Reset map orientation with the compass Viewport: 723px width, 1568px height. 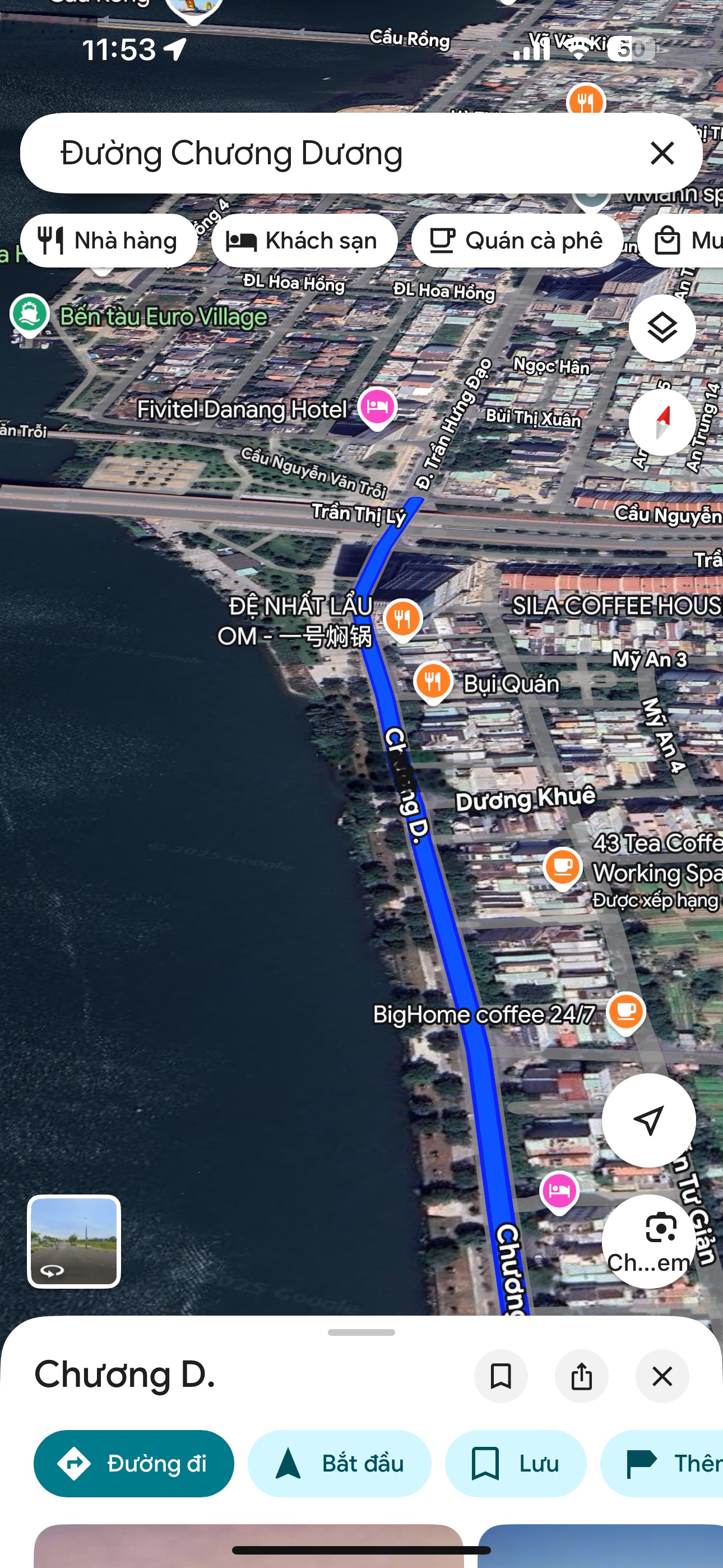pos(661,422)
